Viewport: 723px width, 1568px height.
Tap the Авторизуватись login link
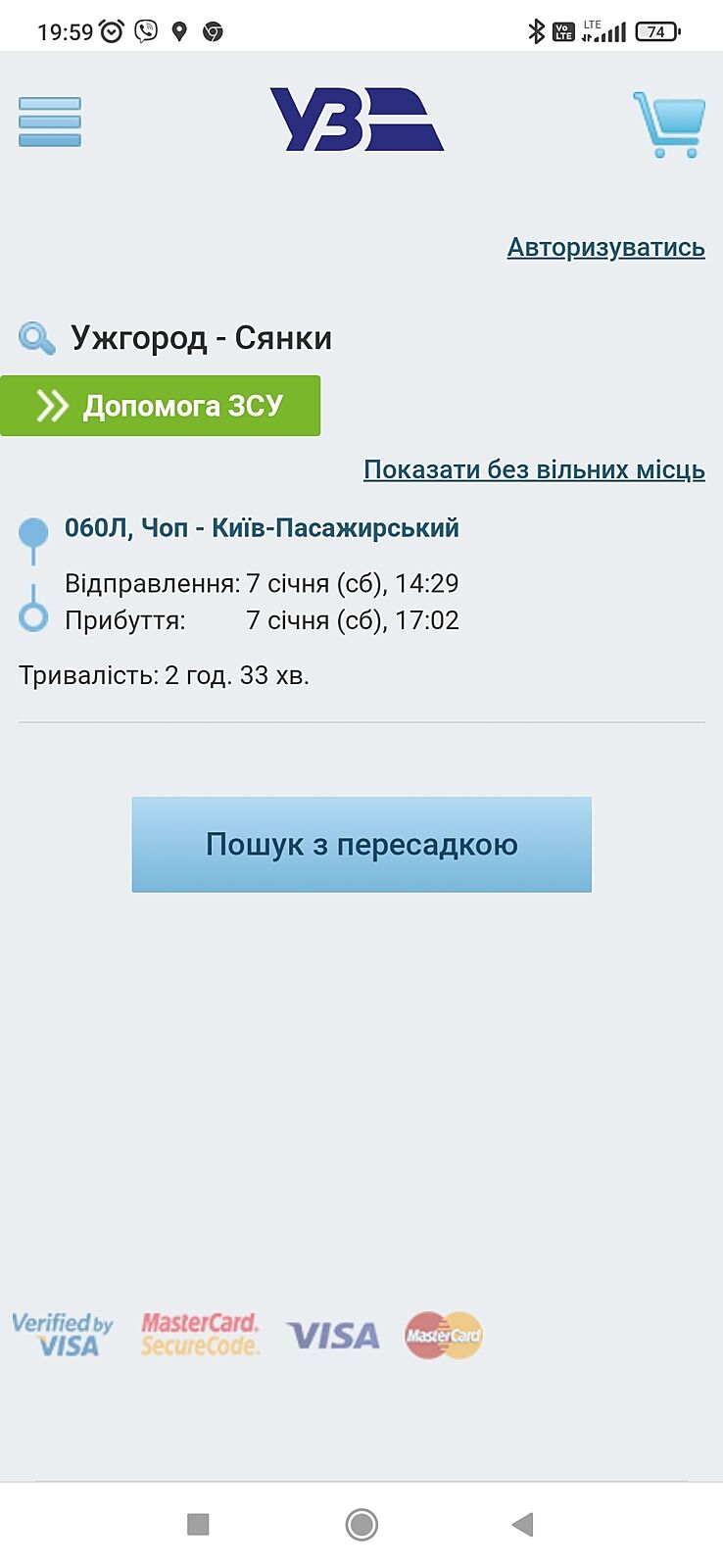point(605,248)
